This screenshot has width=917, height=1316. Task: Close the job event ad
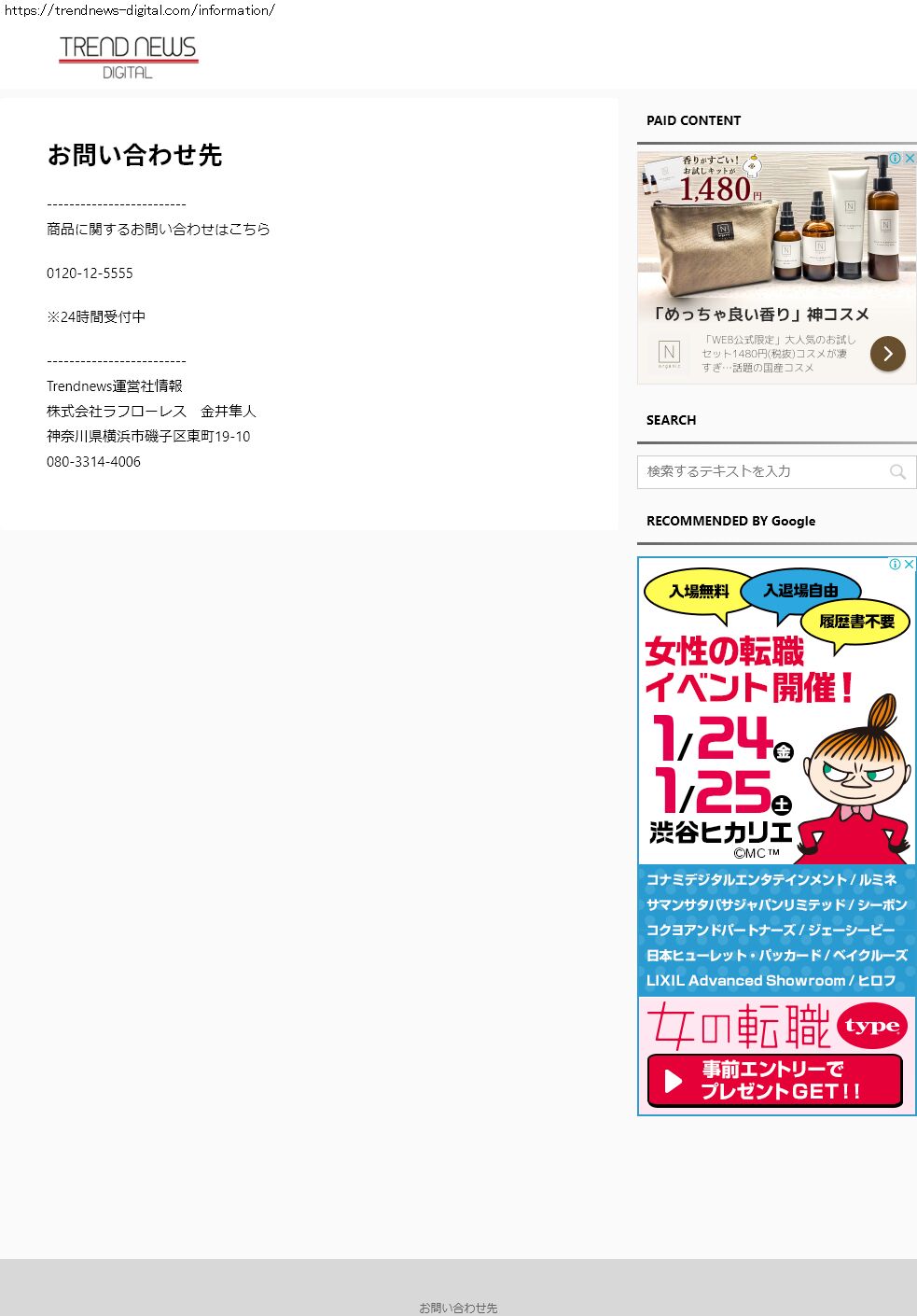(910, 565)
